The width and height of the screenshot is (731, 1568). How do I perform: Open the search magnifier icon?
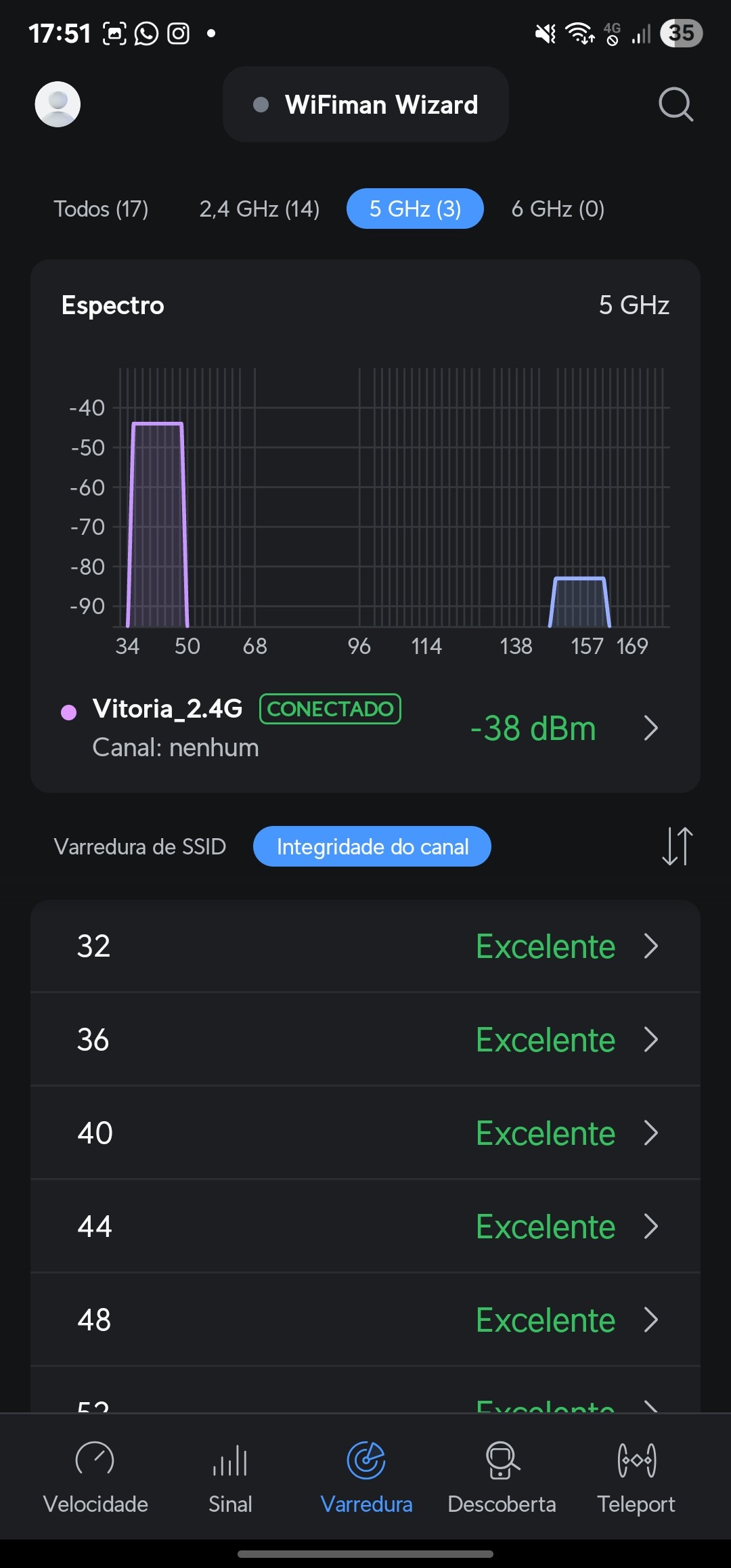[675, 104]
